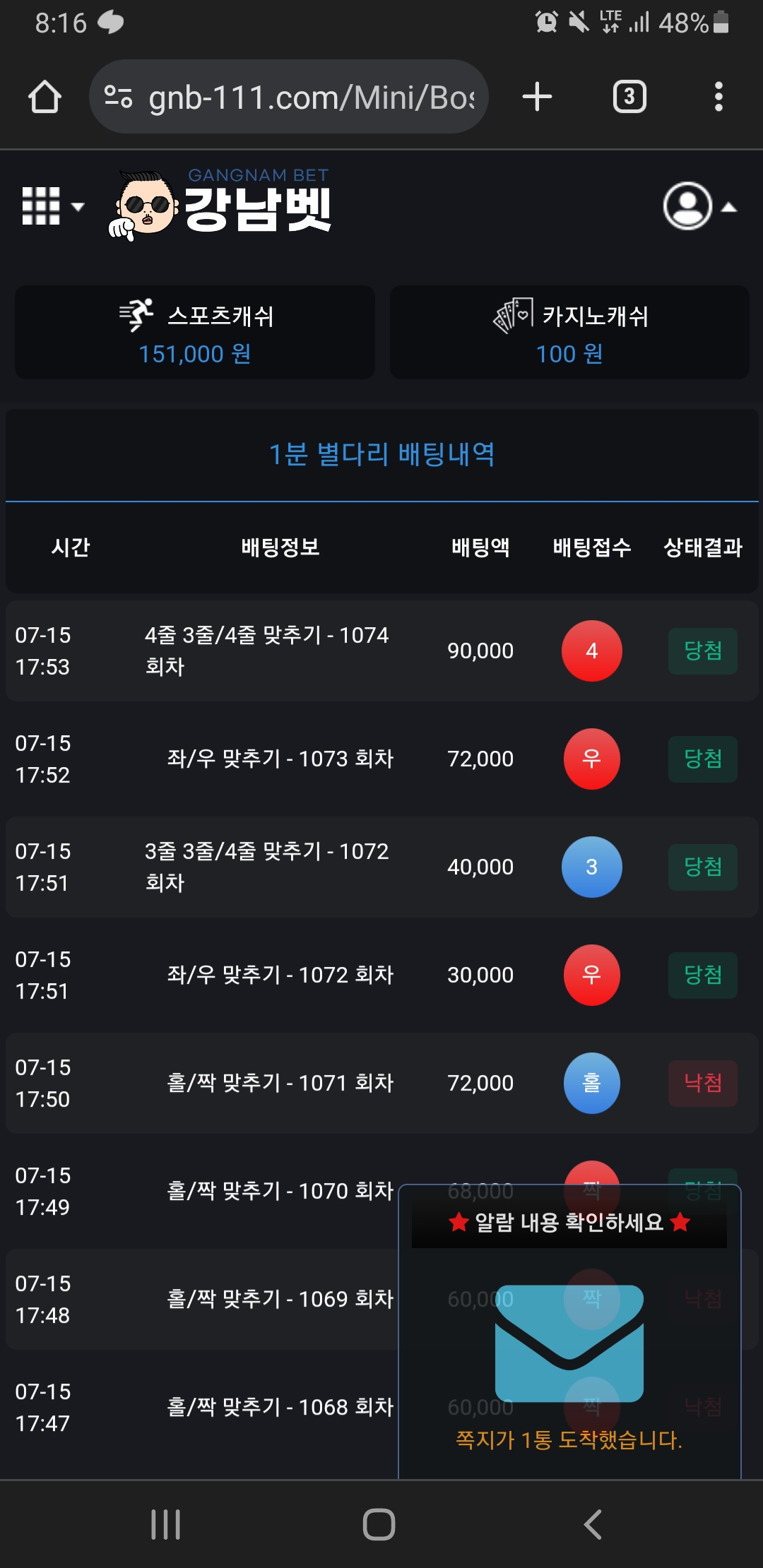Tap the 강남벳 logo

click(221, 205)
